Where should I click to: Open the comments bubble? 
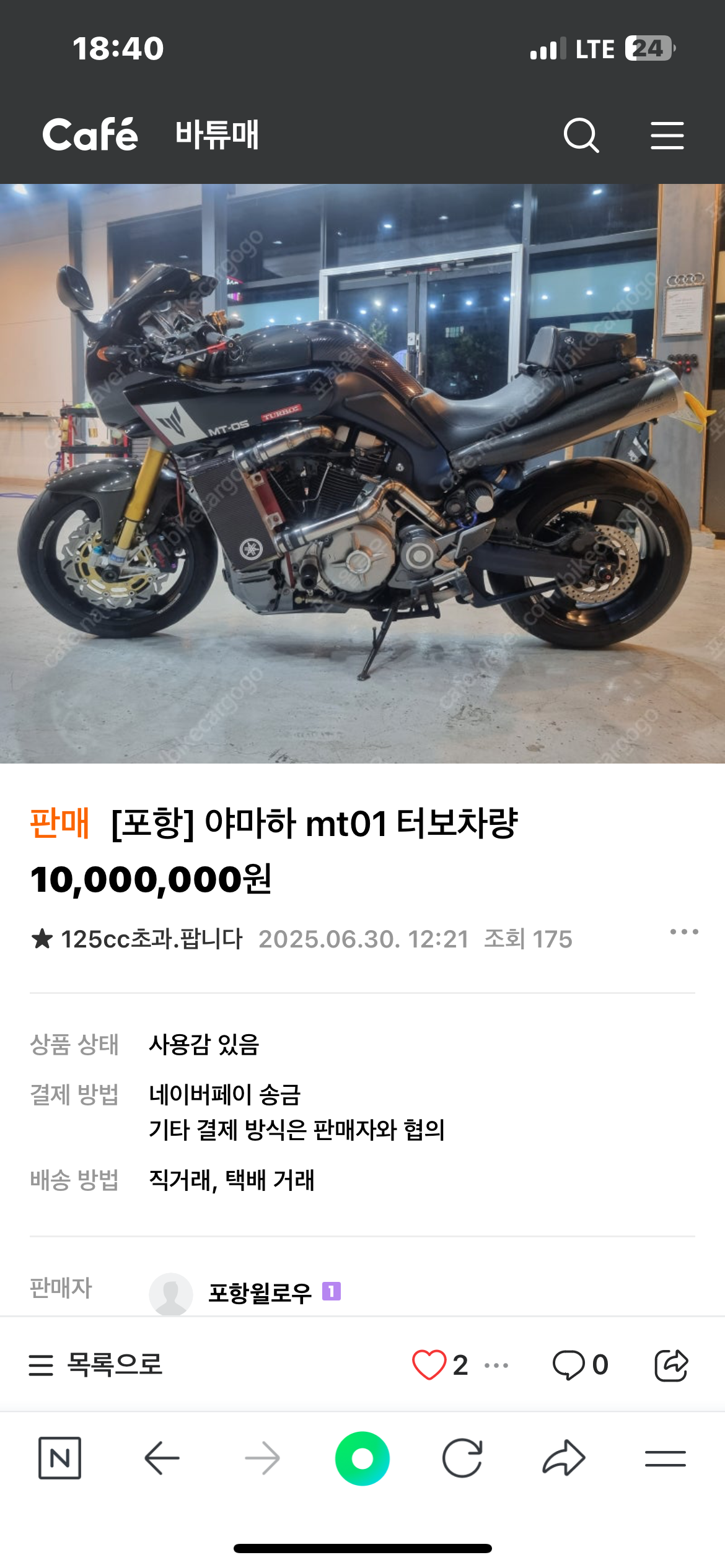pos(568,1364)
